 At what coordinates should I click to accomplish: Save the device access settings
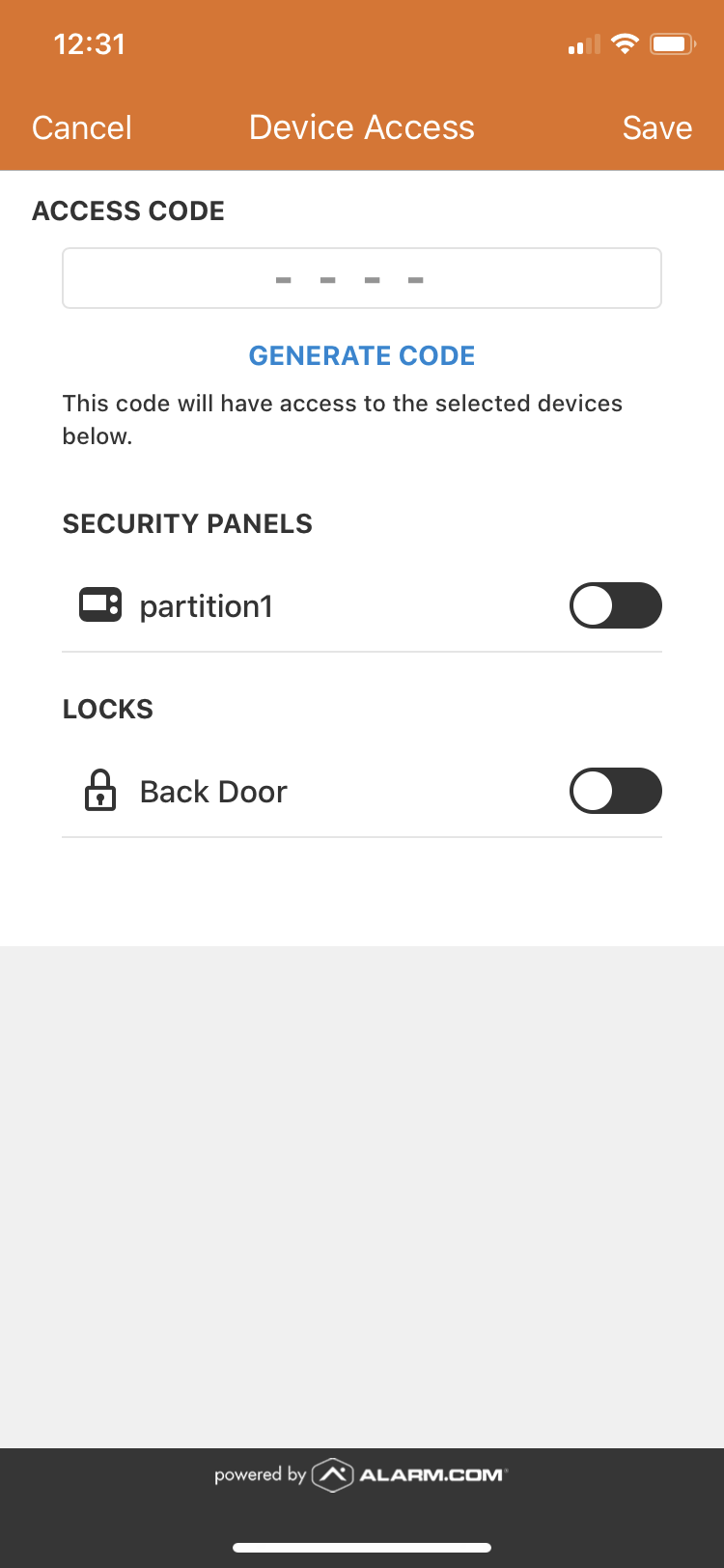656,127
